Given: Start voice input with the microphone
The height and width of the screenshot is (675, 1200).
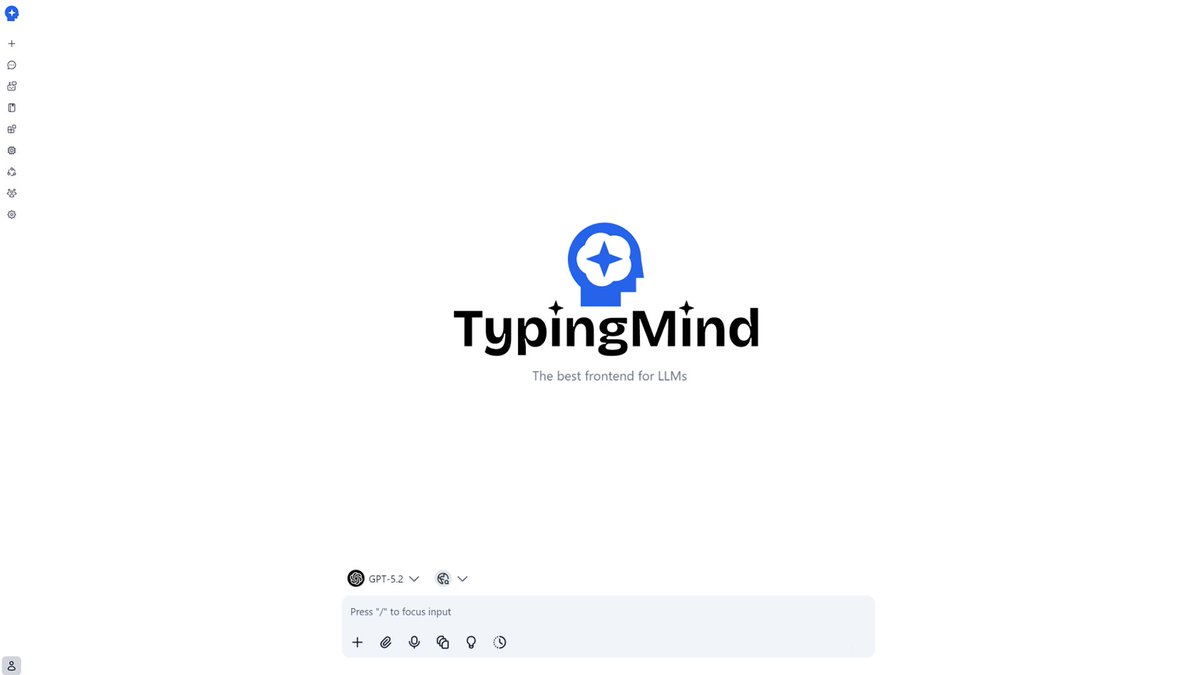Looking at the screenshot, I should click(x=414, y=642).
